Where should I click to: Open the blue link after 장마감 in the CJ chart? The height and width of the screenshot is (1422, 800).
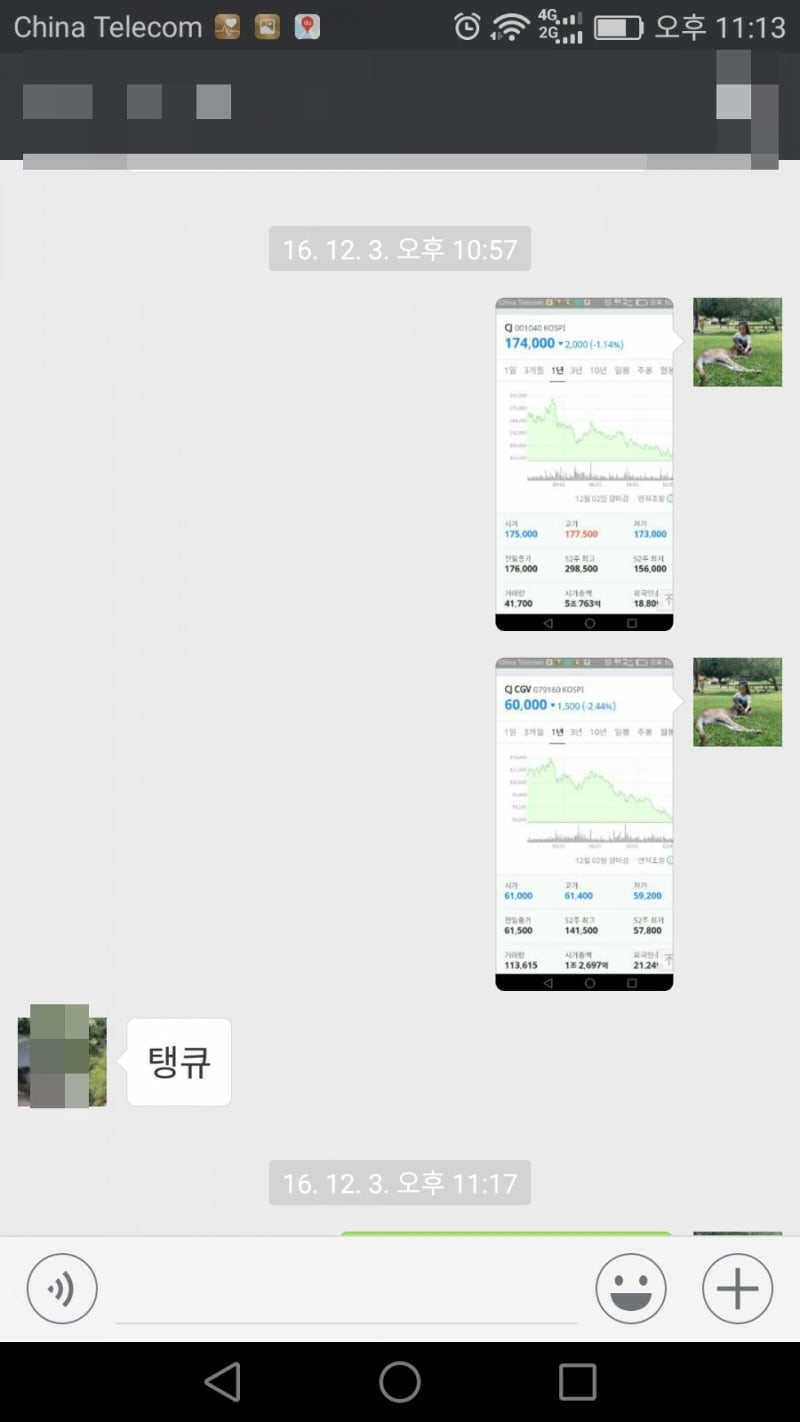pos(651,498)
